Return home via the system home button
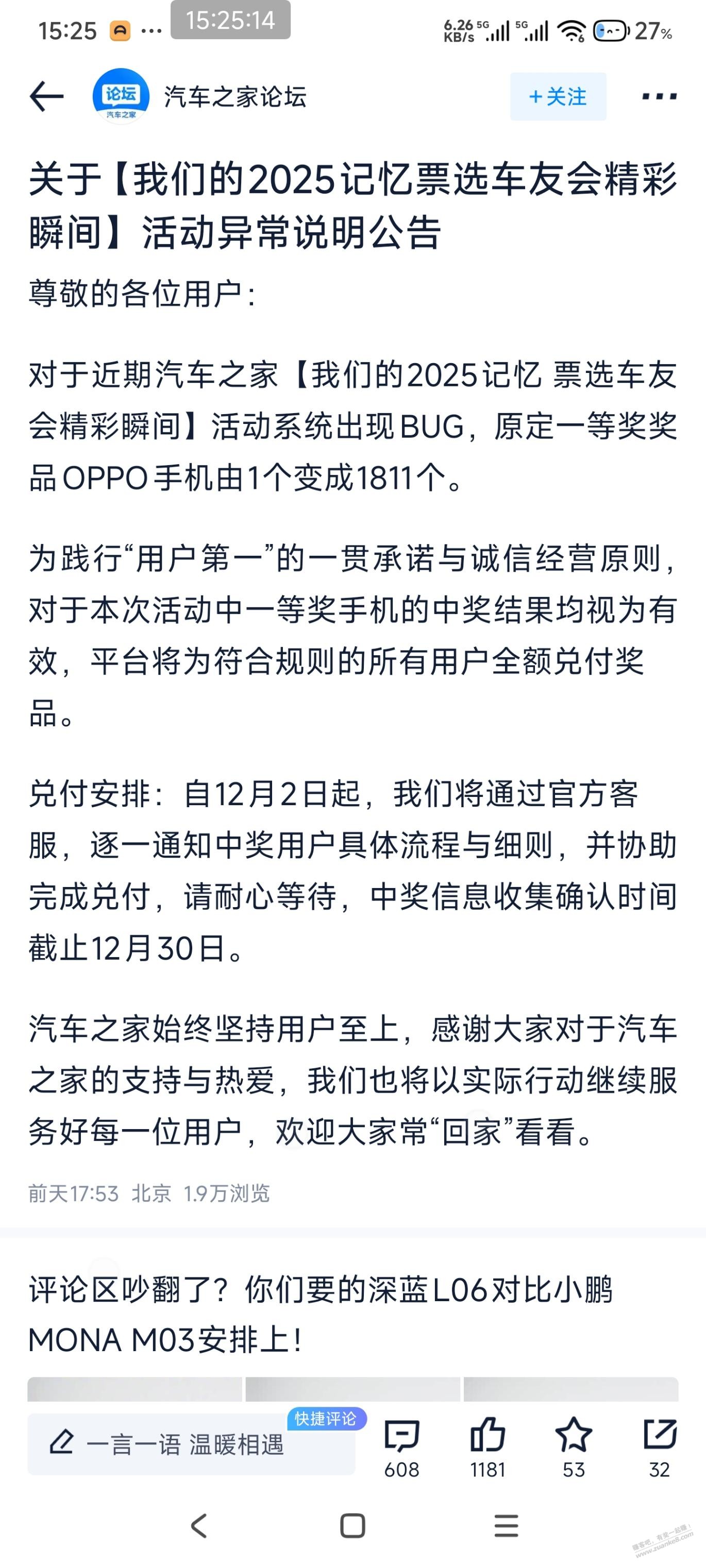Image resolution: width=706 pixels, height=1568 pixels. tap(352, 1526)
